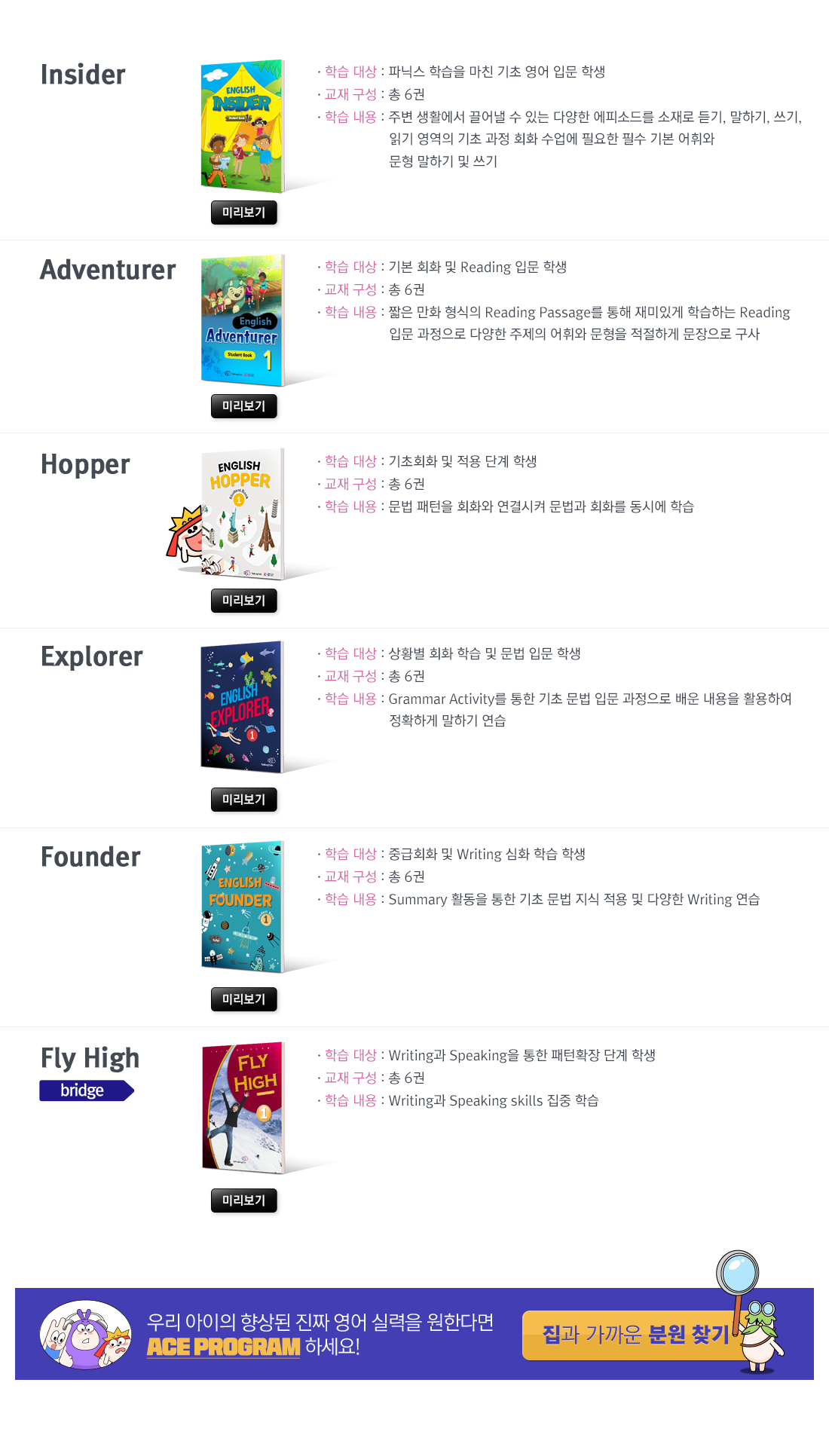Open the 미리보기 preview for Fly High

[x=243, y=1201]
